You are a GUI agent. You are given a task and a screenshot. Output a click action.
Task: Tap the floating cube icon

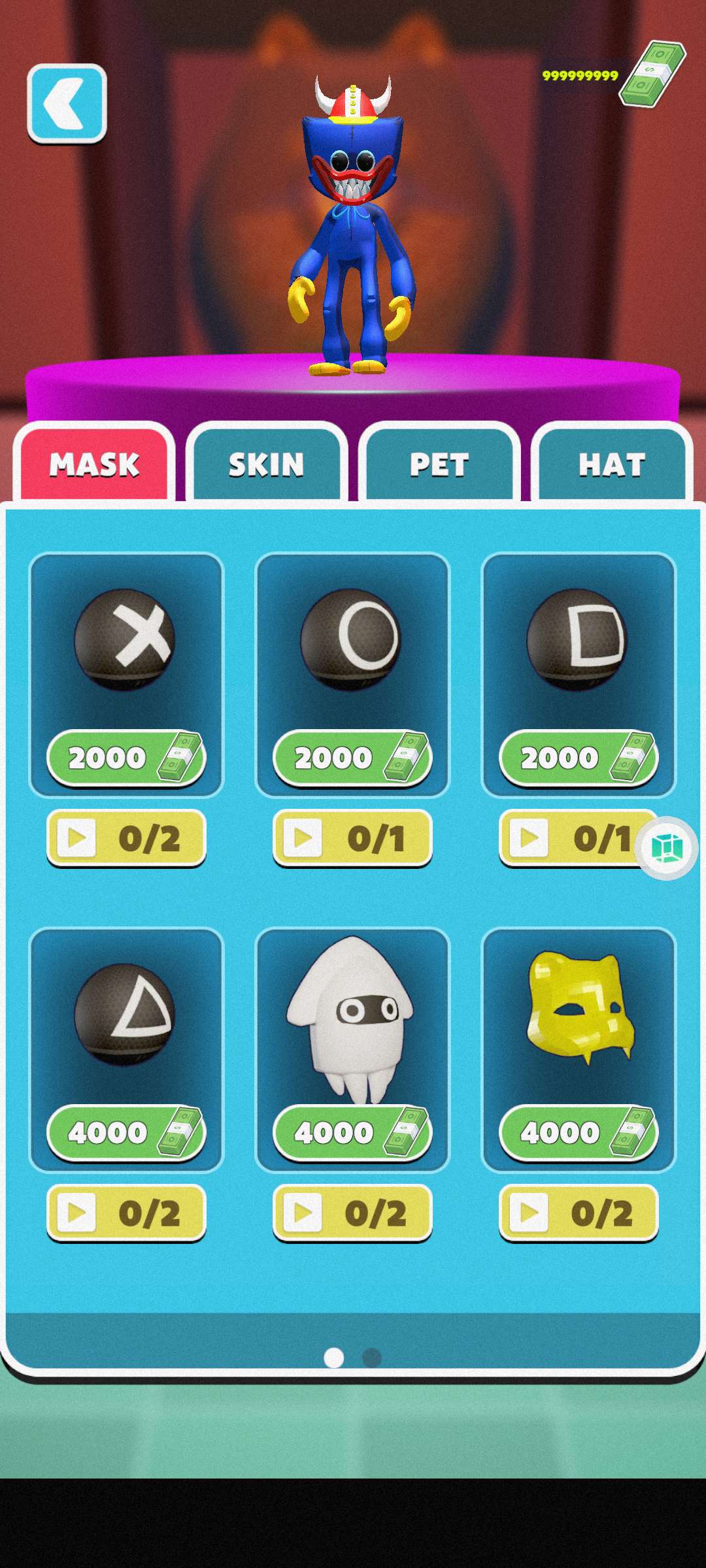[667, 848]
